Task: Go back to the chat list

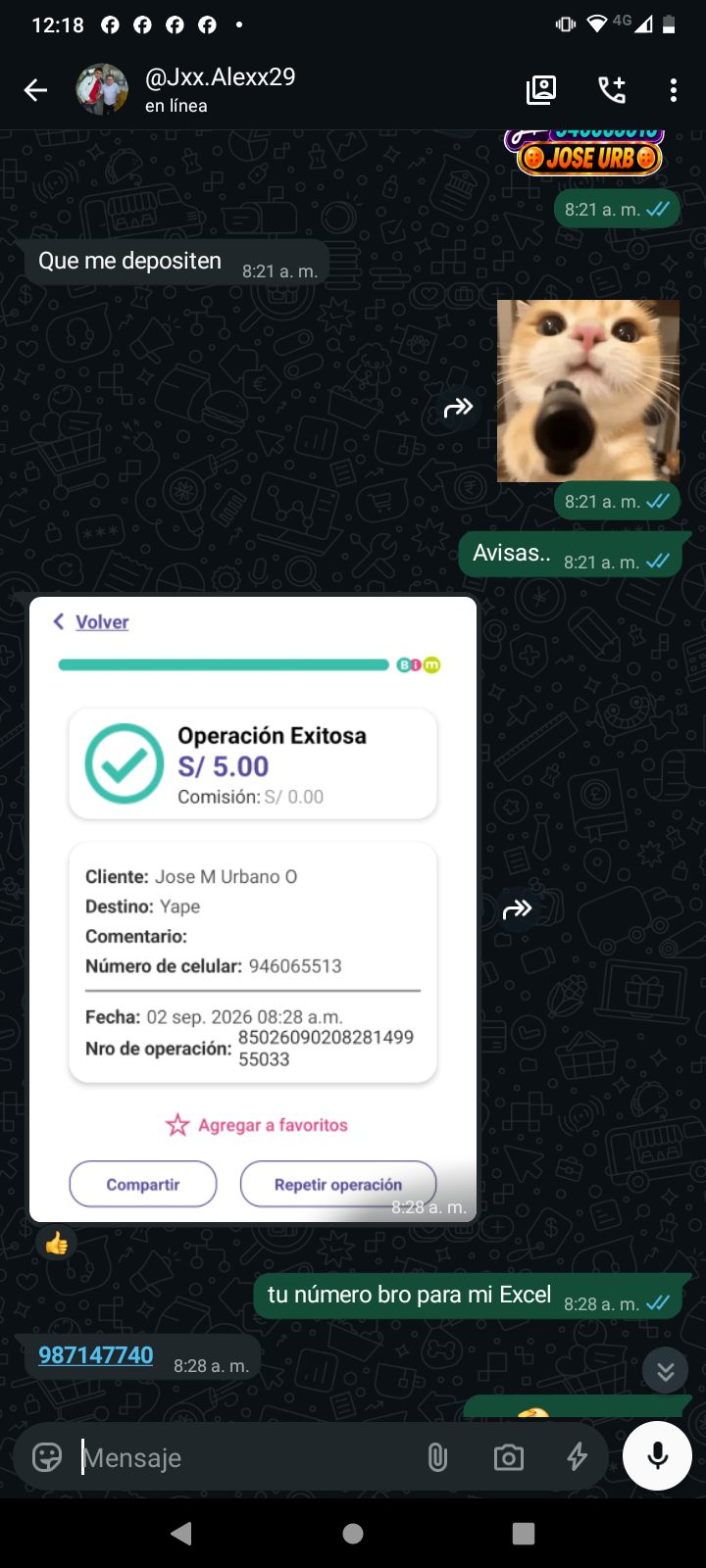Action: 36,90
